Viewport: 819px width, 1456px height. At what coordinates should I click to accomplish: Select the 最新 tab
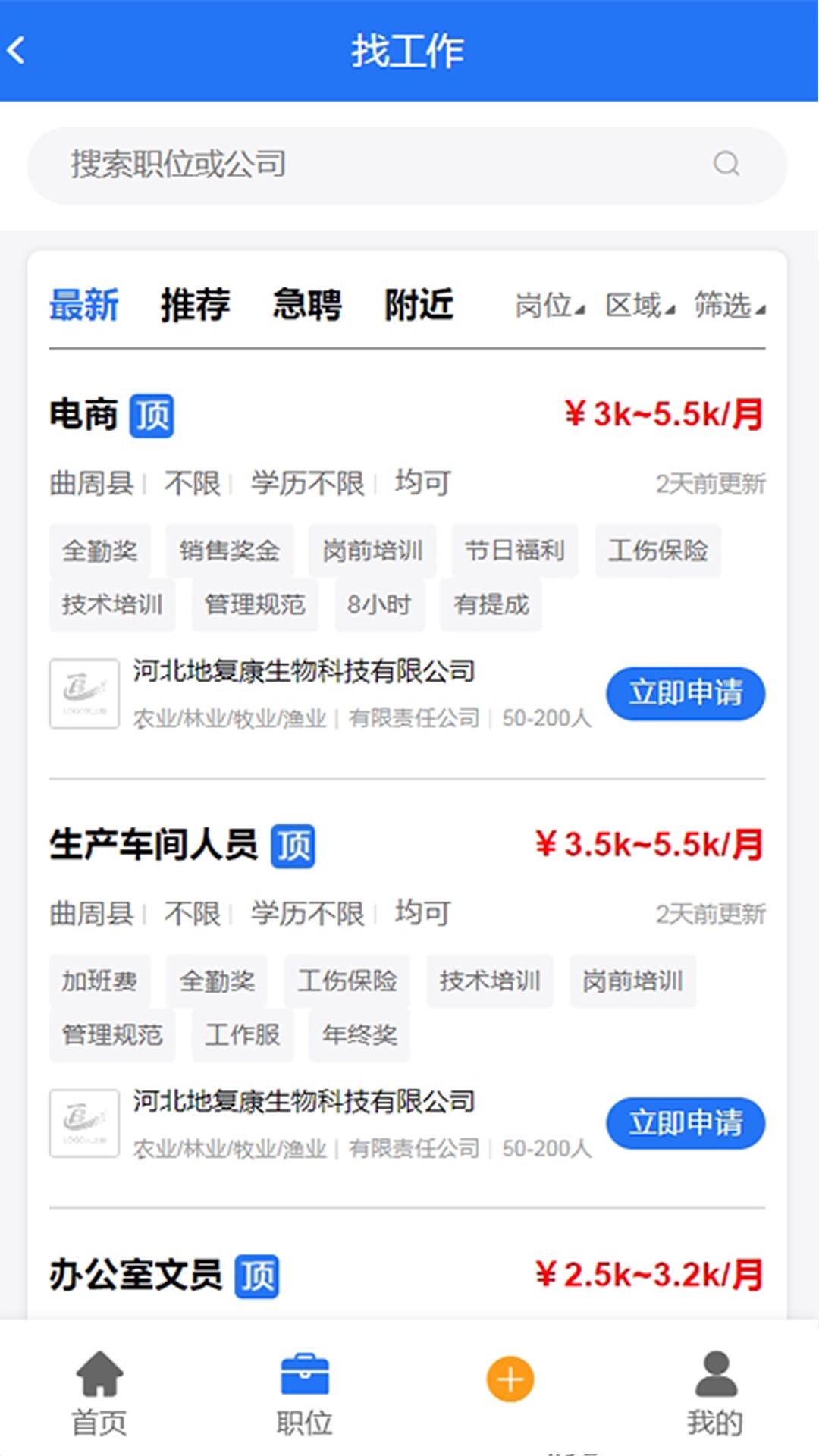83,306
